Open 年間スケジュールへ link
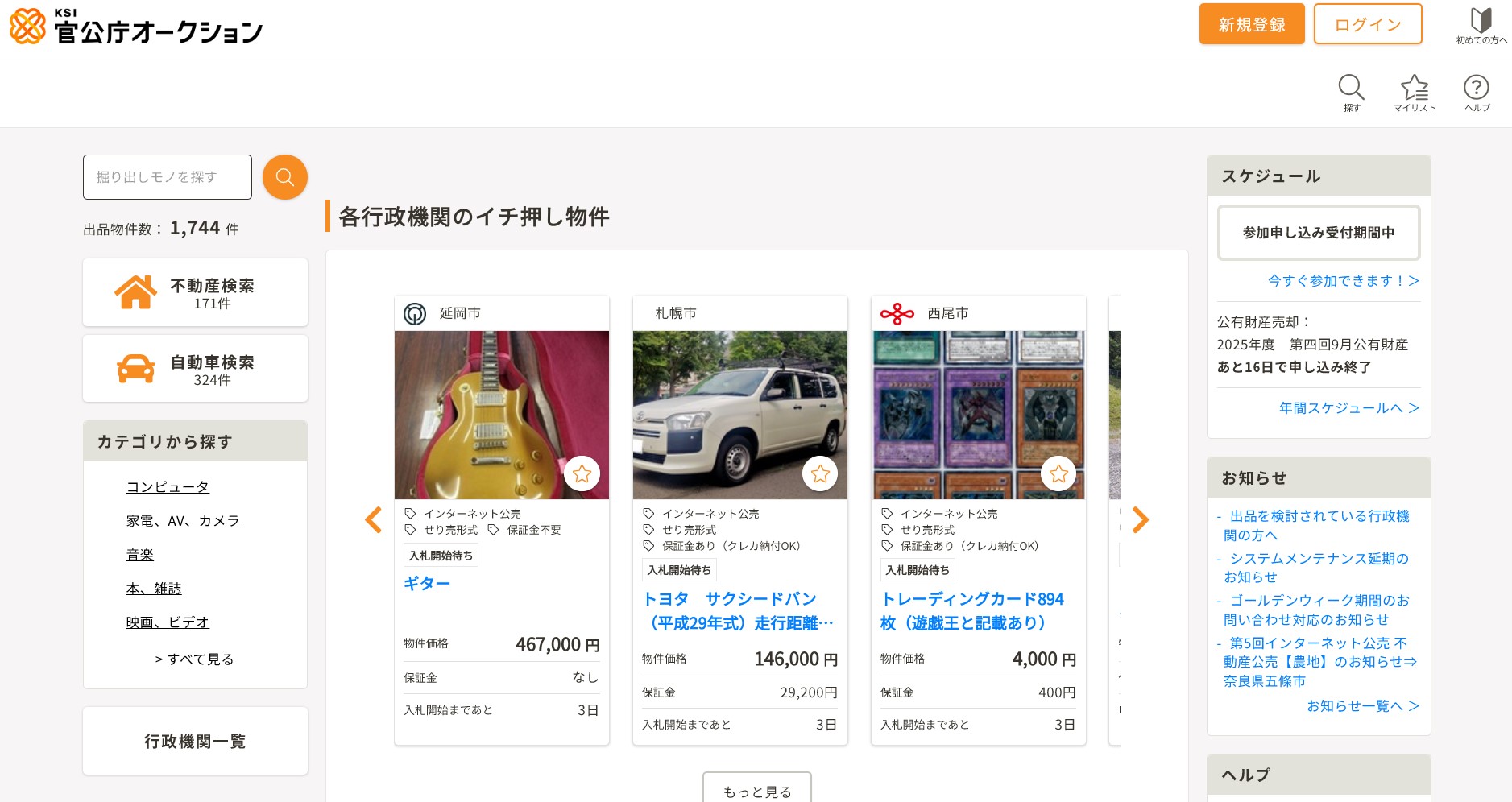1512x802 pixels. point(1349,408)
